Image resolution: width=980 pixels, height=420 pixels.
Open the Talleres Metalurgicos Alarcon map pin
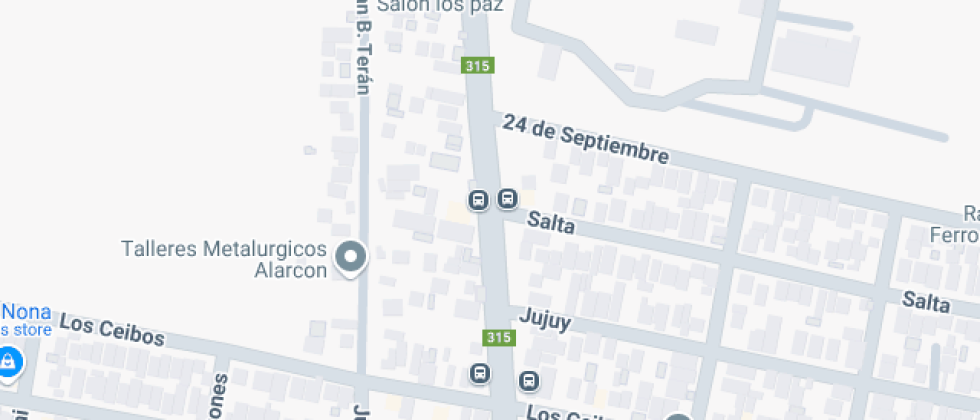(x=351, y=258)
